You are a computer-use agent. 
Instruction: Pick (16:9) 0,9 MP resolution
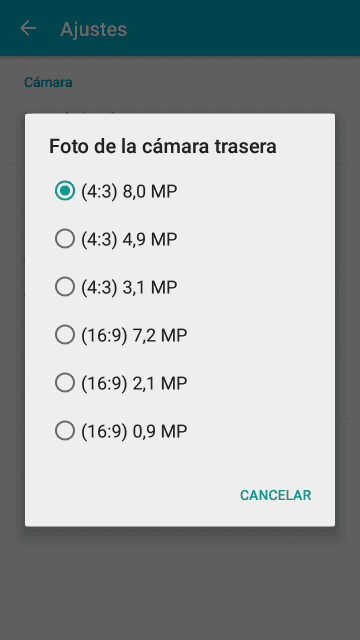(180, 431)
